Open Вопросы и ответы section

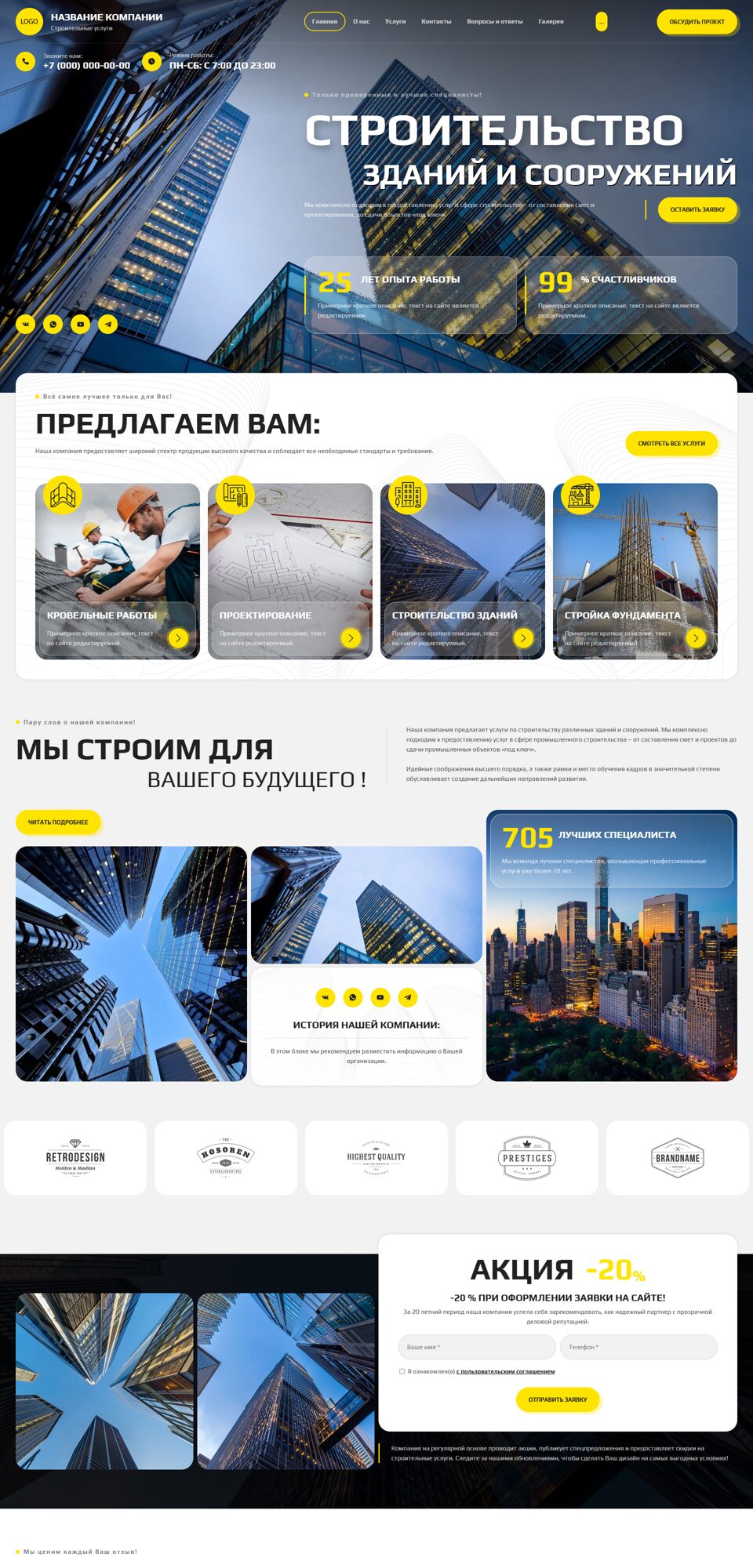click(494, 21)
